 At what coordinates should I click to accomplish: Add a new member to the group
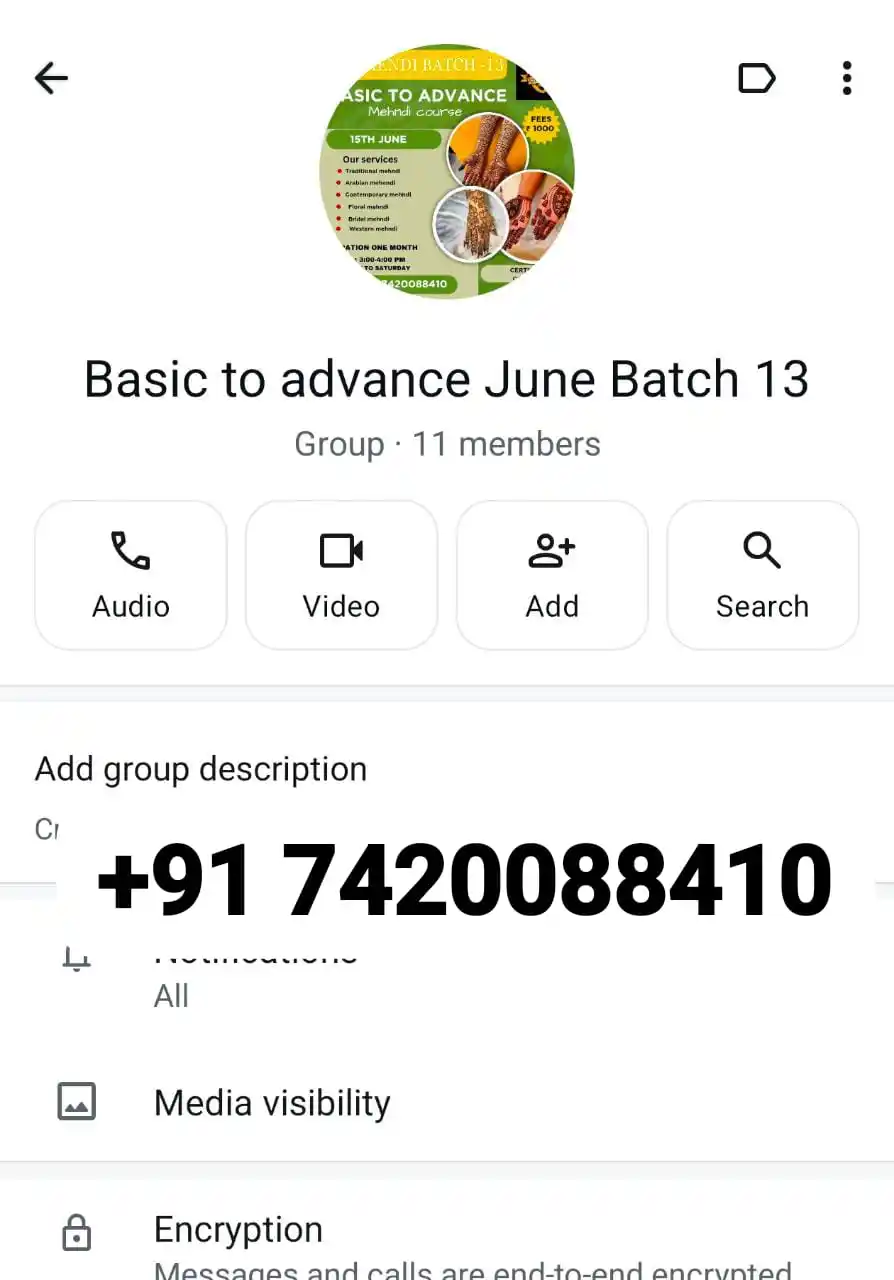point(552,575)
